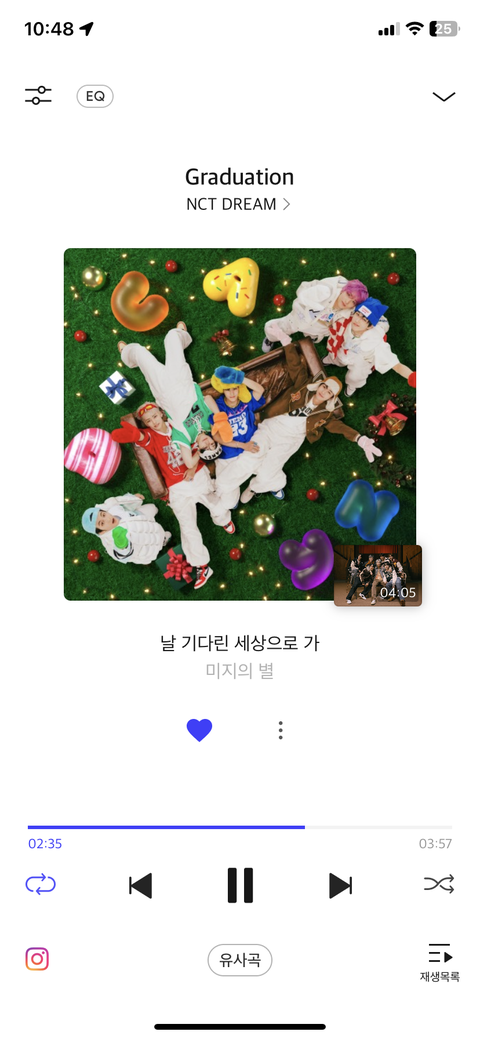Share the song to Instagram
Screen dimensions: 480x1039
click(37, 959)
